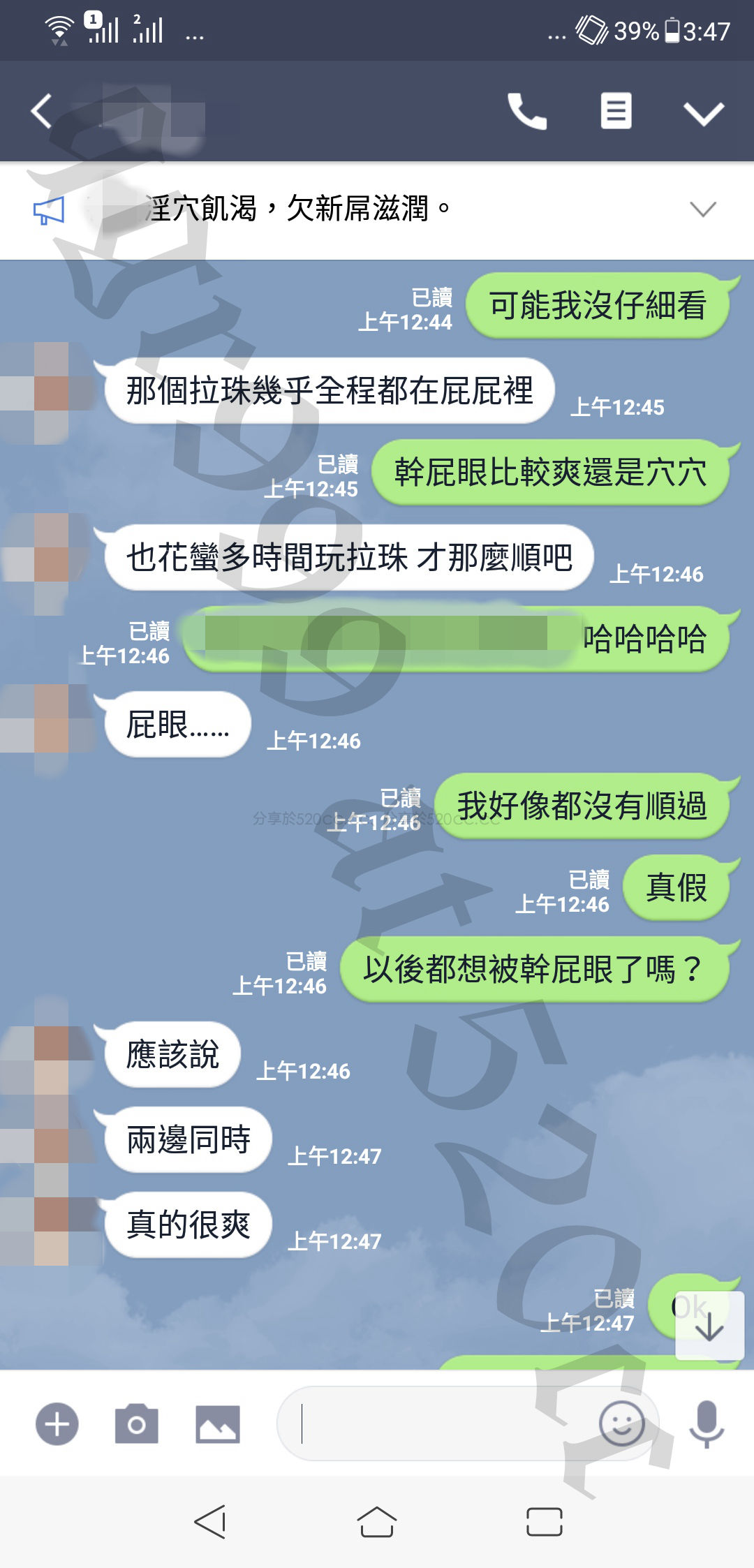This screenshot has height=1568, width=754.
Task: Open the camera to take photo
Action: tap(137, 1423)
